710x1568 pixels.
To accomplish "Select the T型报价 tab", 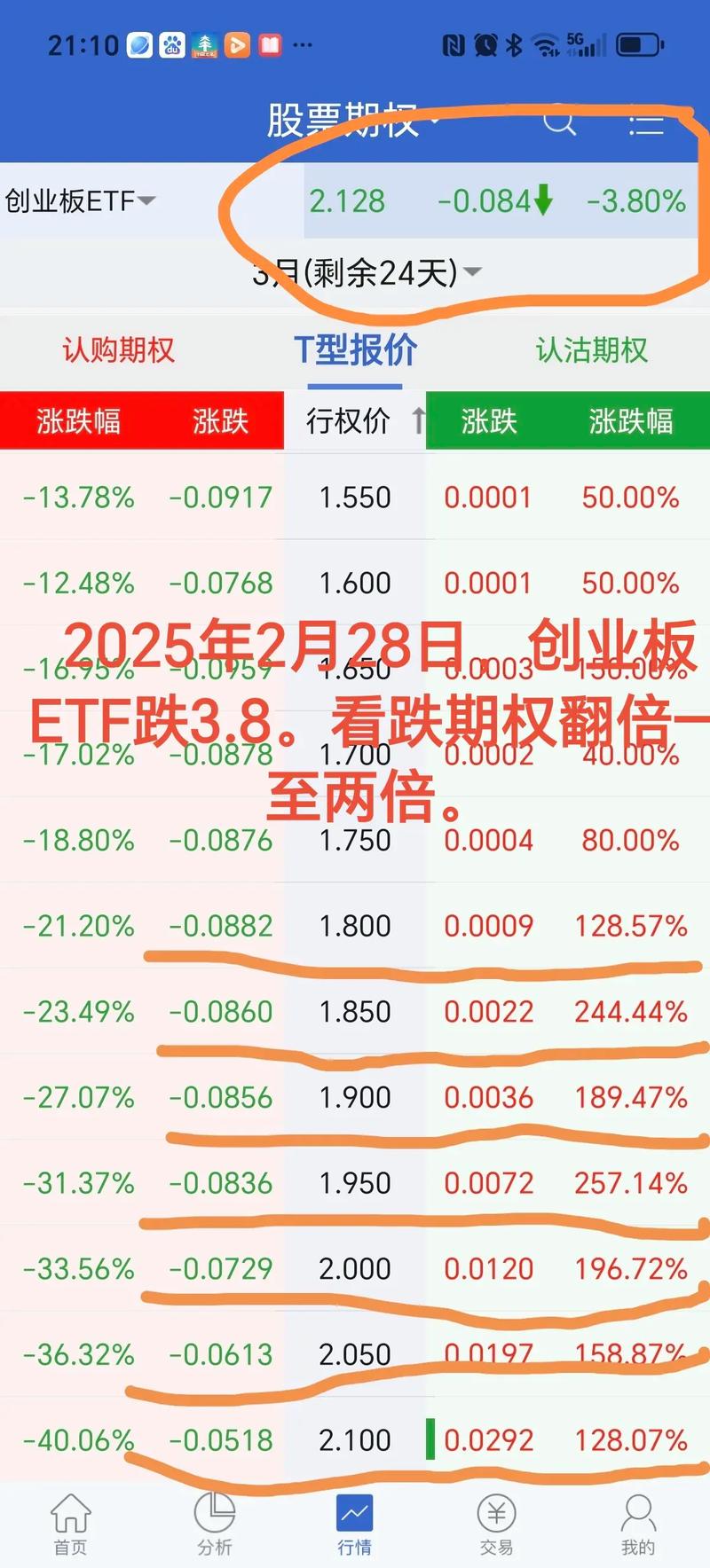I will coord(355,350).
